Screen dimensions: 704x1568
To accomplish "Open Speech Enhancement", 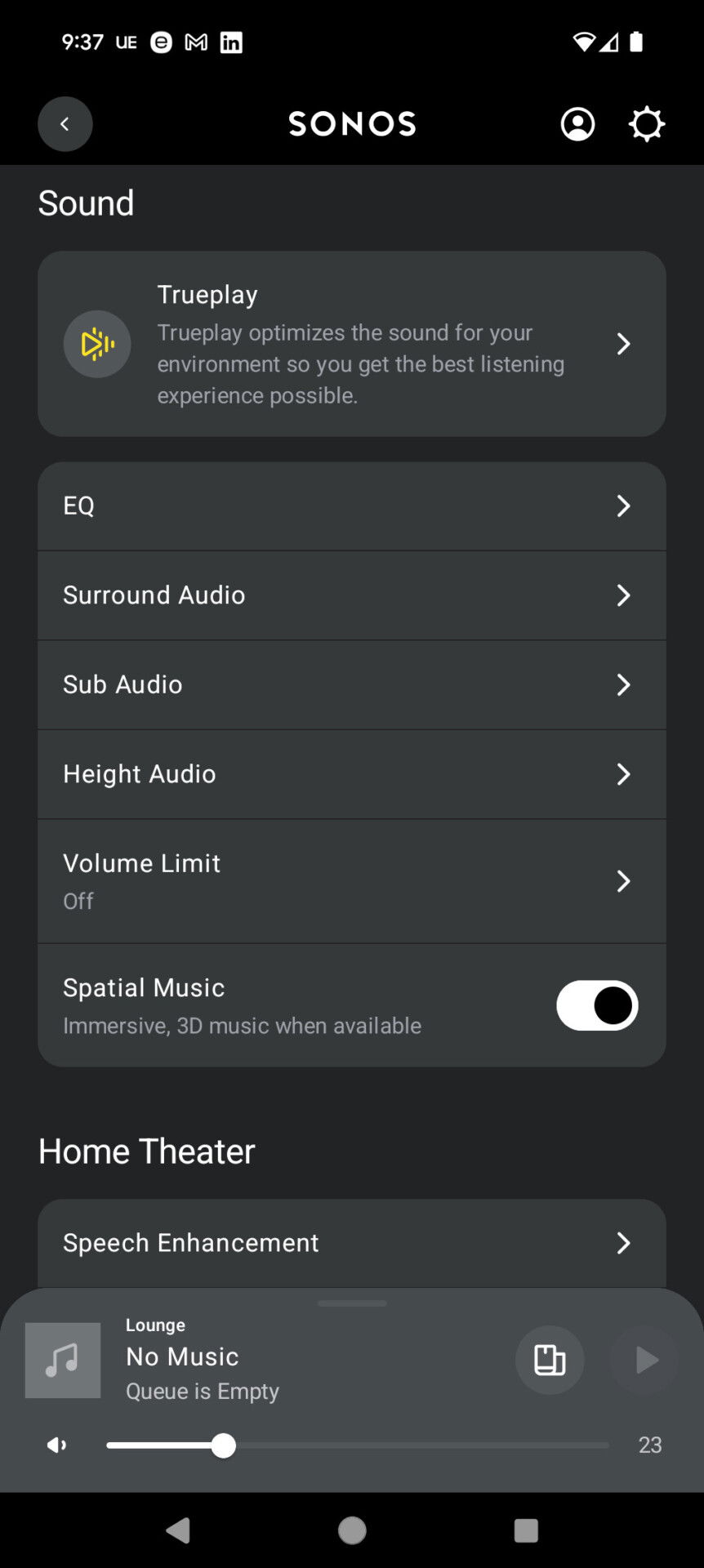I will [x=352, y=1243].
